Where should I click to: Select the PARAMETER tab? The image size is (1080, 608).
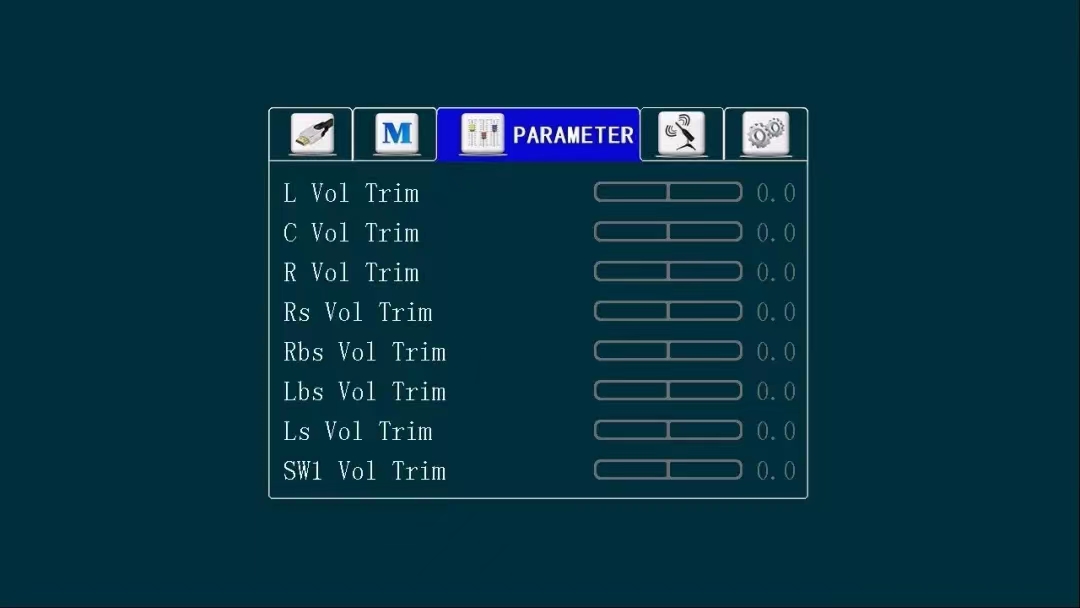pos(539,134)
